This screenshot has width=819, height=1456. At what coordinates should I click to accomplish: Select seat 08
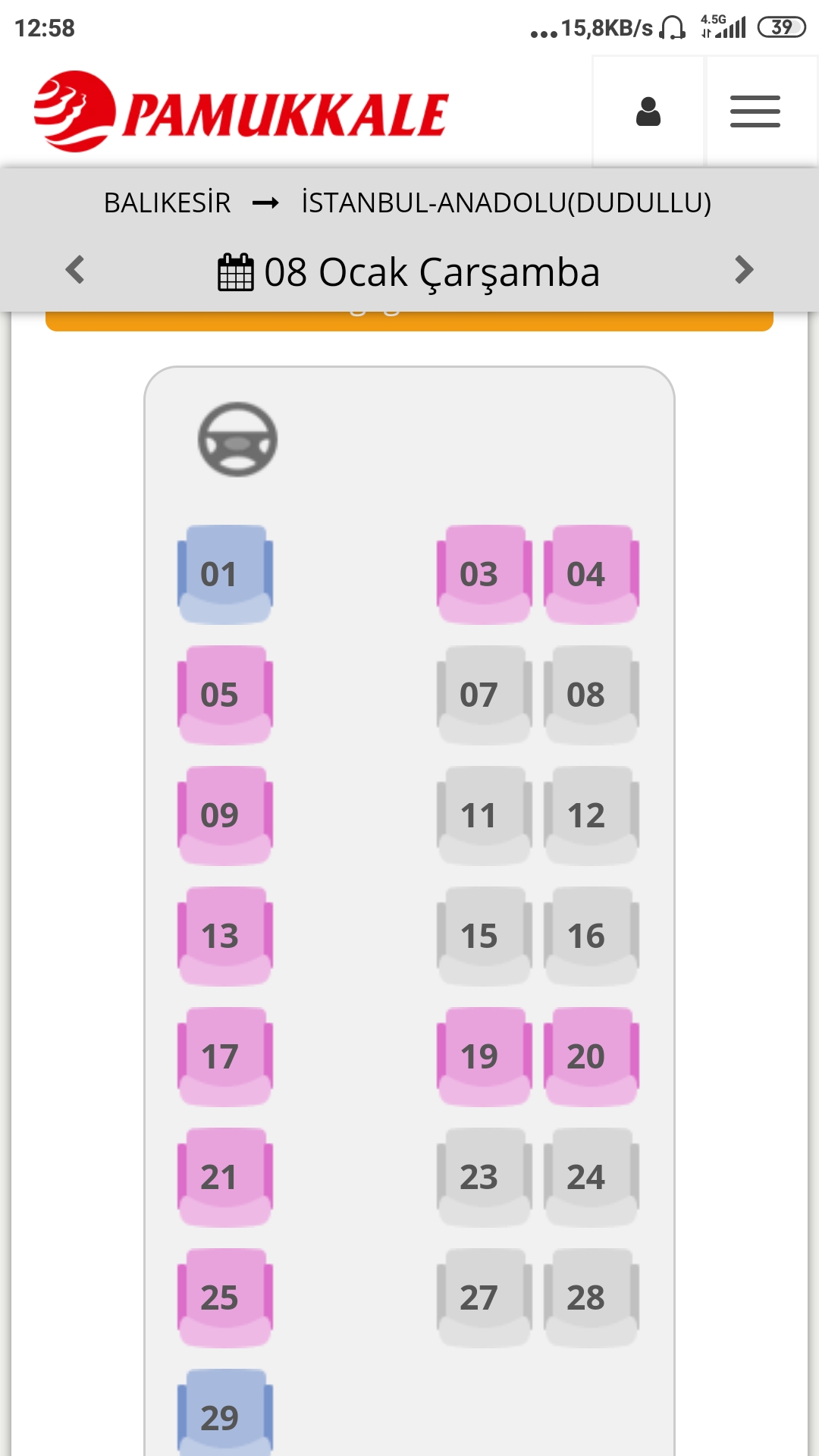(591, 694)
